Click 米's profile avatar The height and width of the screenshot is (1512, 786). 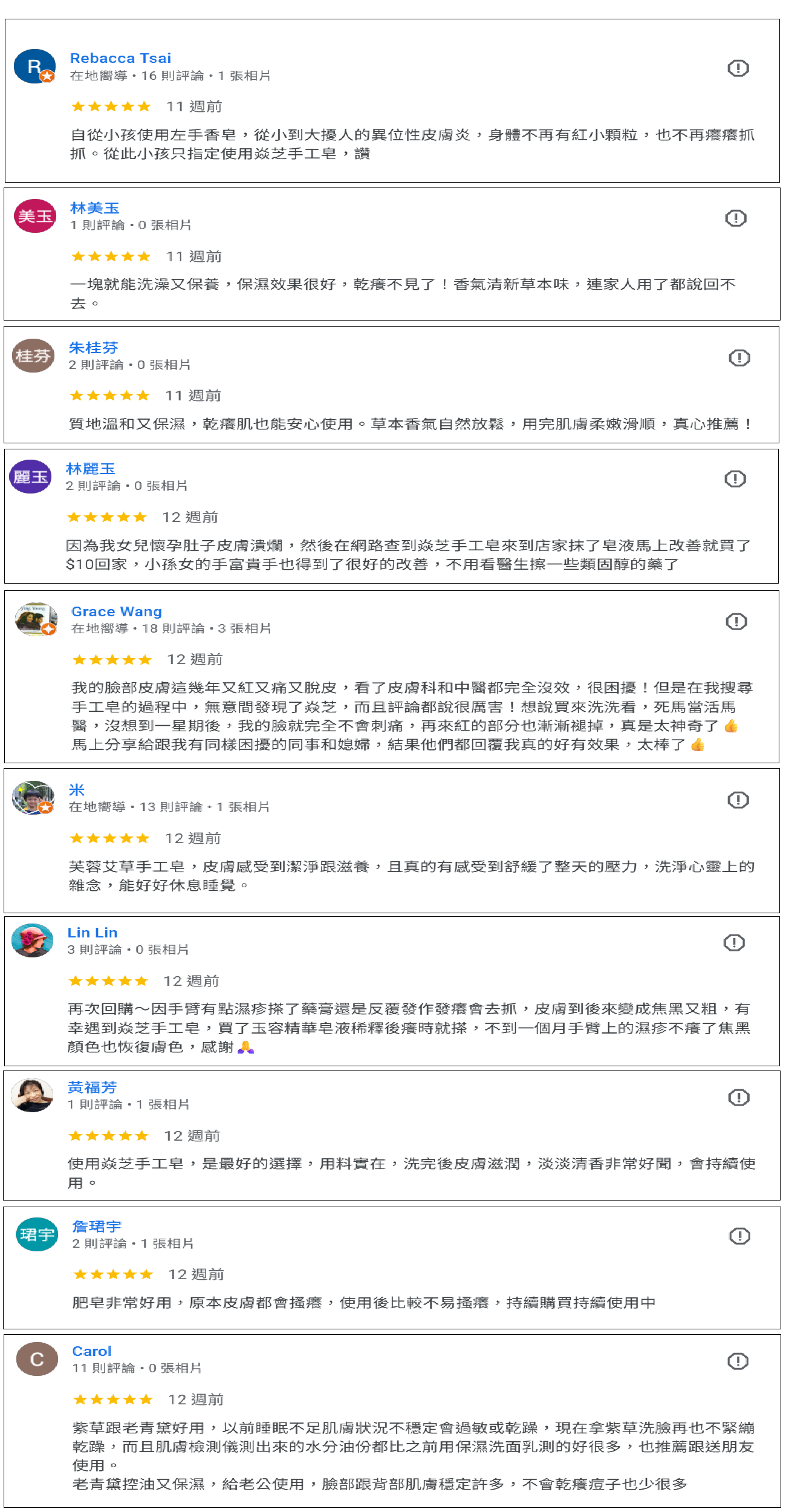click(x=31, y=797)
